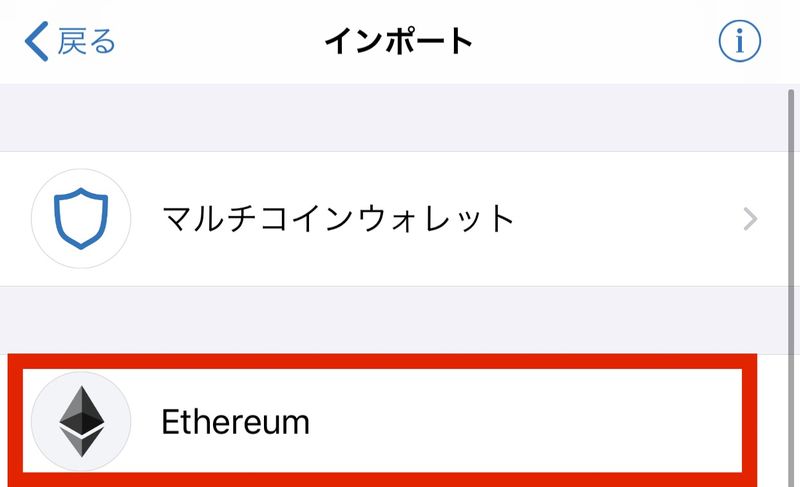The image size is (800, 487).
Task: Select マルチコインウォレット row
Action: [400, 218]
